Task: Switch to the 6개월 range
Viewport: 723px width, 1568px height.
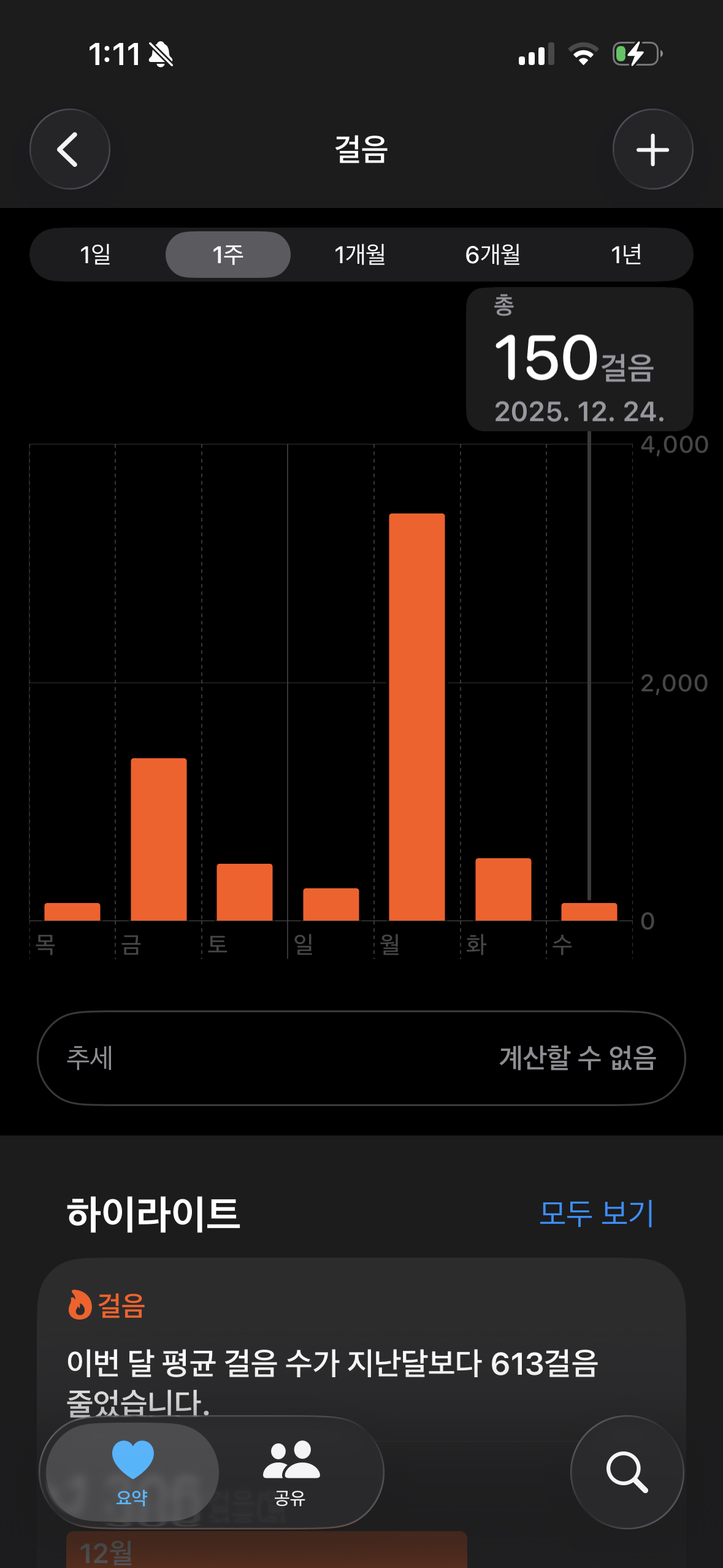Action: (x=492, y=255)
